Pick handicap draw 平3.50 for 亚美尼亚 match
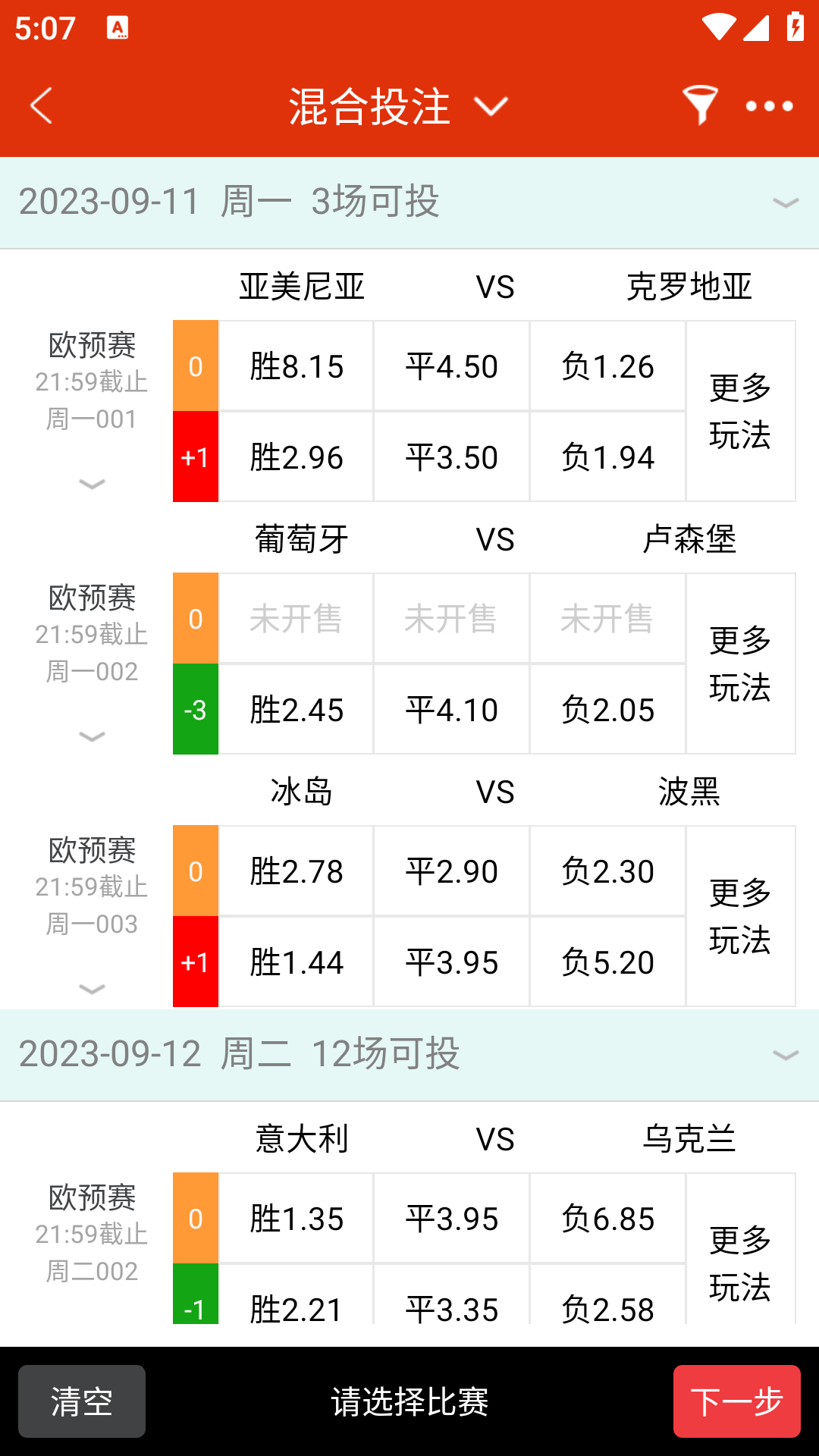Screen dimensions: 819x1456 tap(451, 457)
